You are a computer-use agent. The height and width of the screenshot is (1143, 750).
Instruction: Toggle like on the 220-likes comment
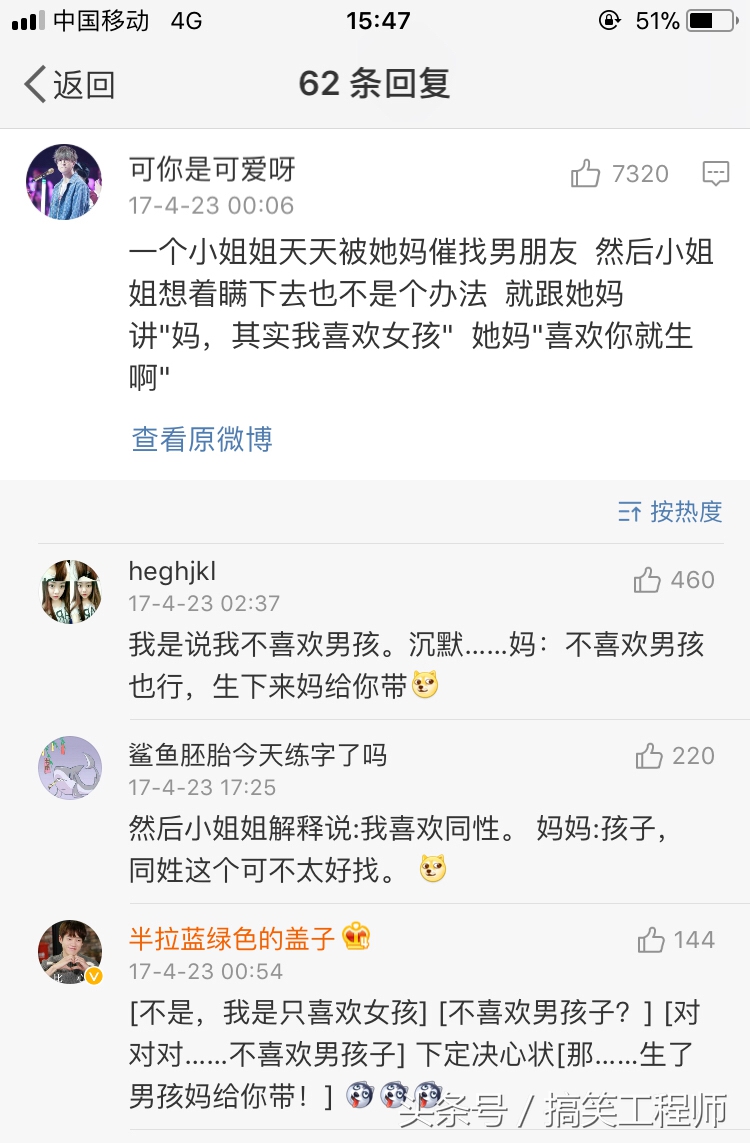pyautogui.click(x=650, y=756)
